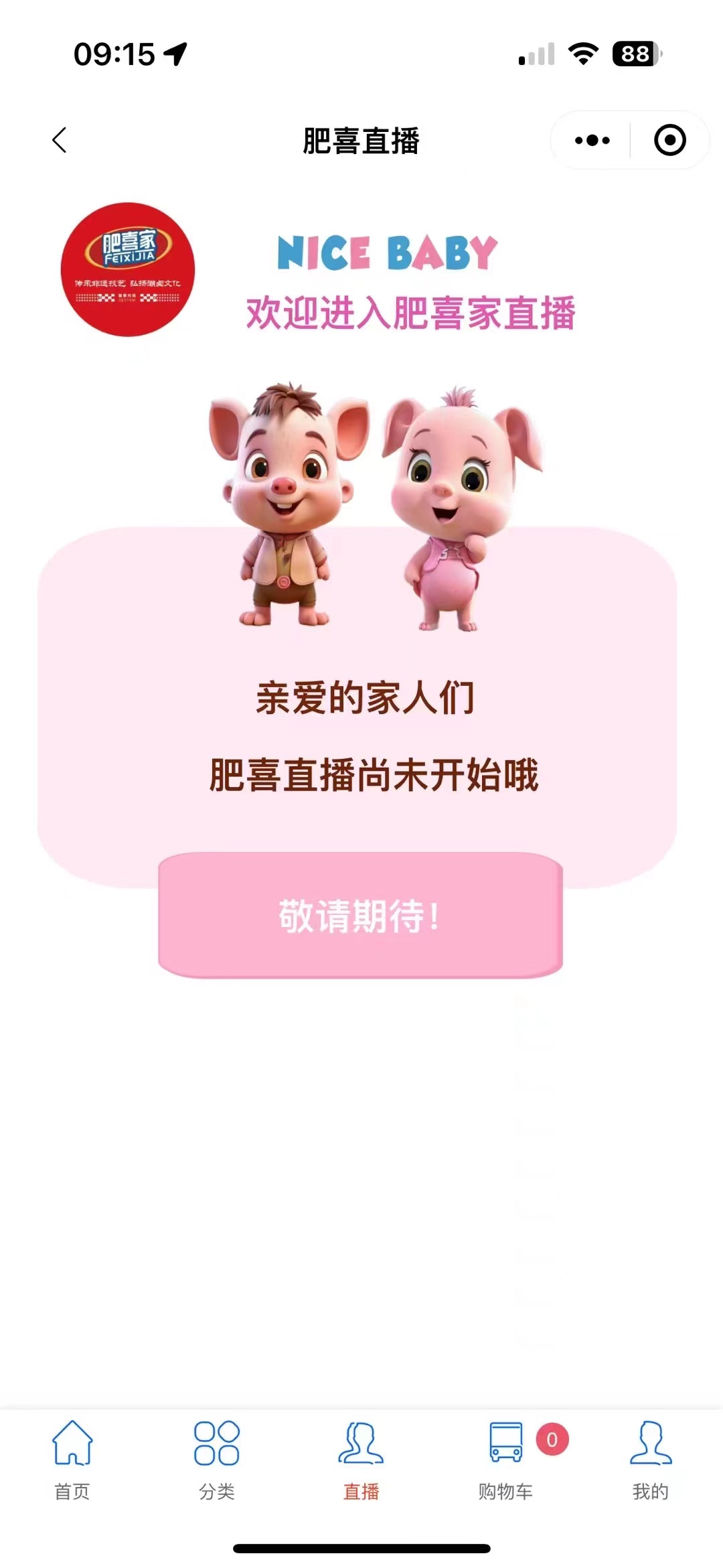Open the 分类 tab
The width and height of the screenshot is (723, 1568).
217,1462
